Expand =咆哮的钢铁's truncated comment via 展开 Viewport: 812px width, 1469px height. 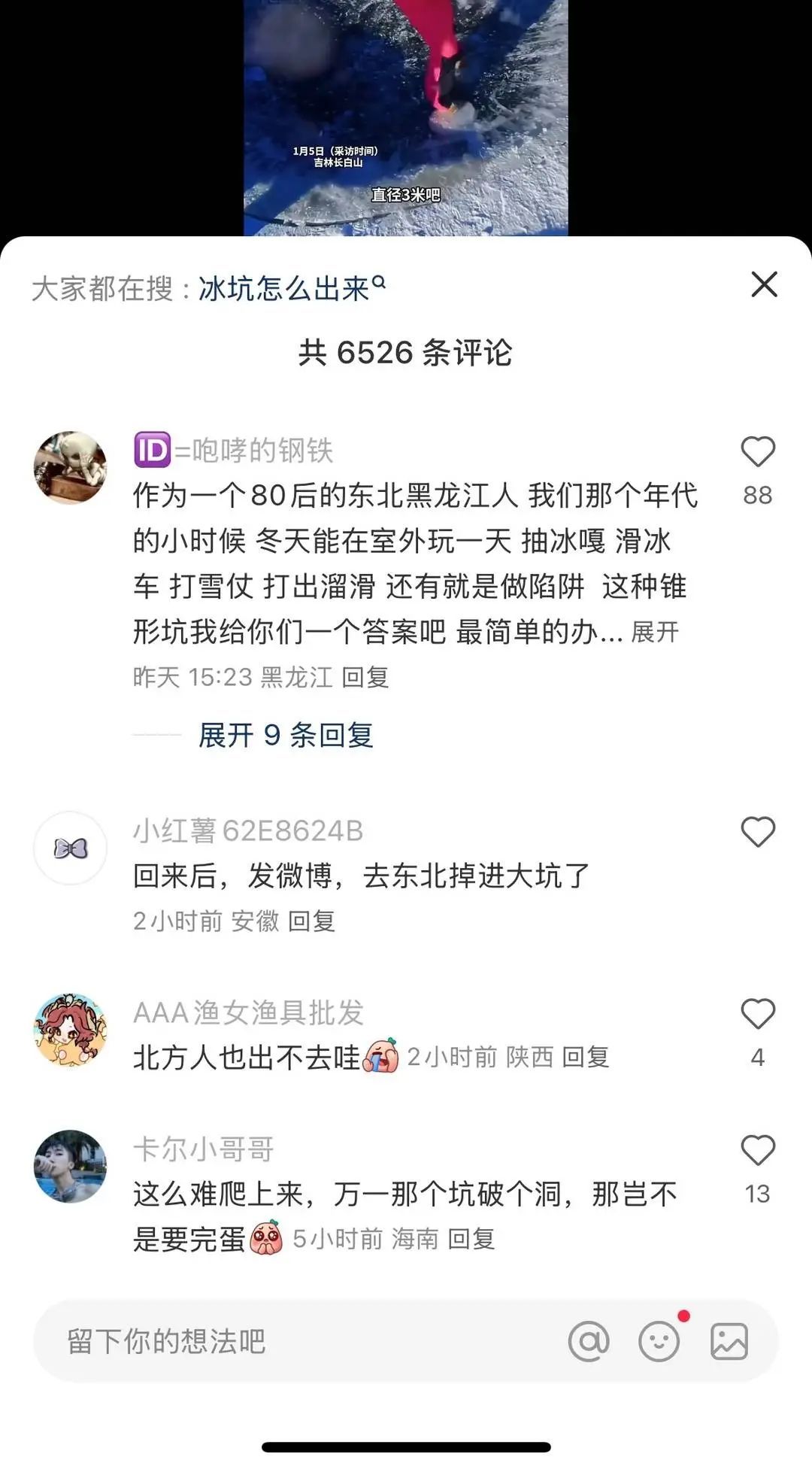(653, 632)
